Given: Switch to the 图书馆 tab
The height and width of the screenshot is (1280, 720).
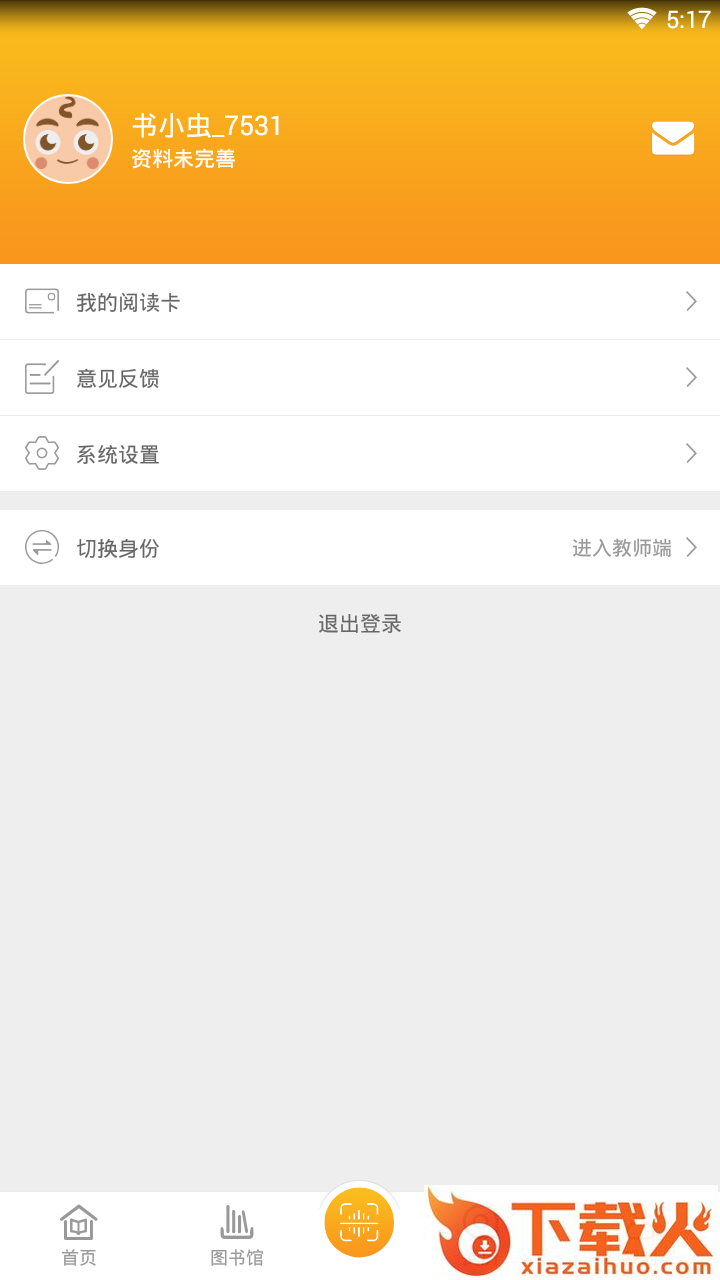Looking at the screenshot, I should click(x=237, y=1236).
